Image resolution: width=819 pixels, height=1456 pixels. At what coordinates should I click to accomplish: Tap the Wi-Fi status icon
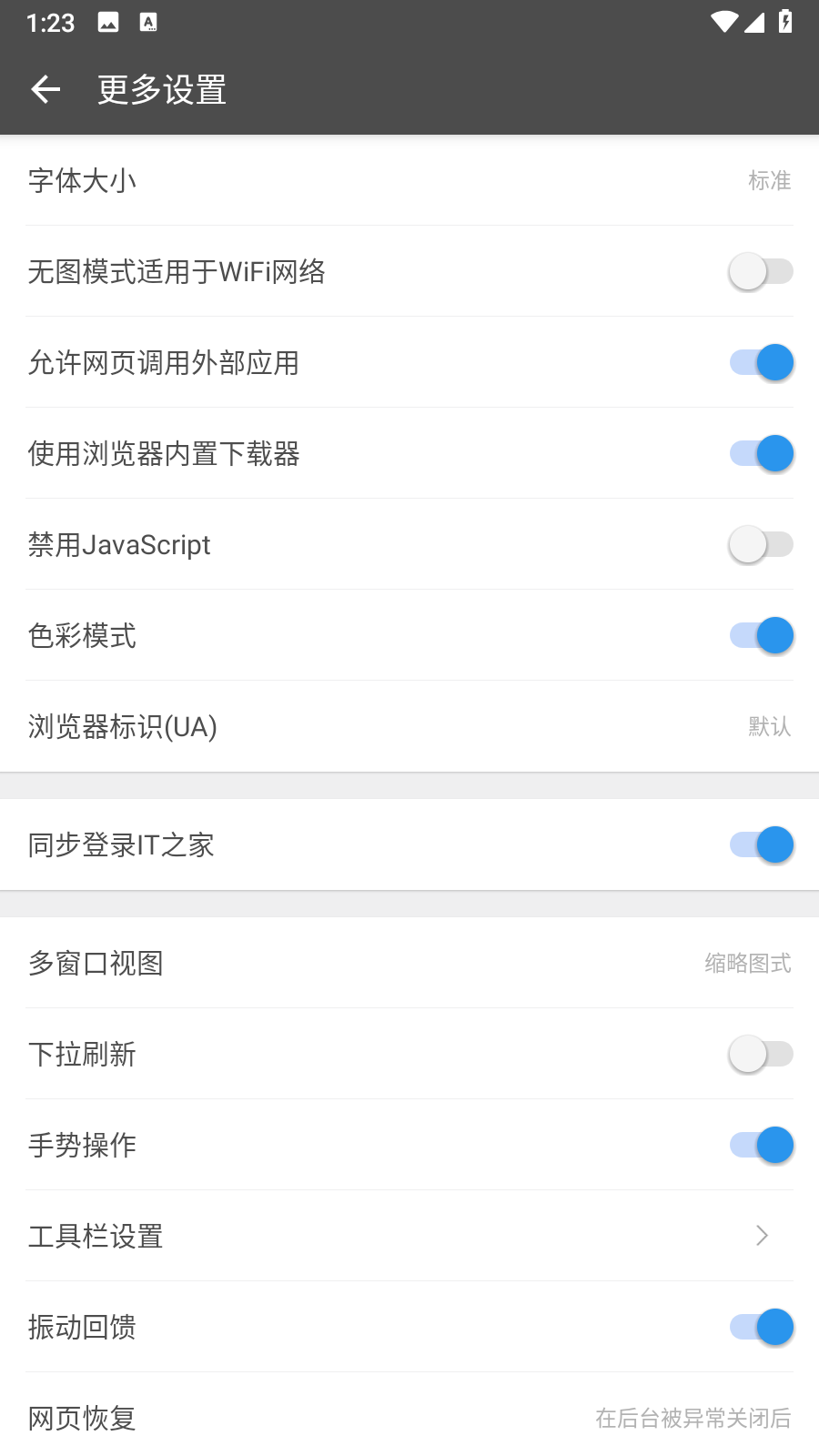click(x=723, y=24)
